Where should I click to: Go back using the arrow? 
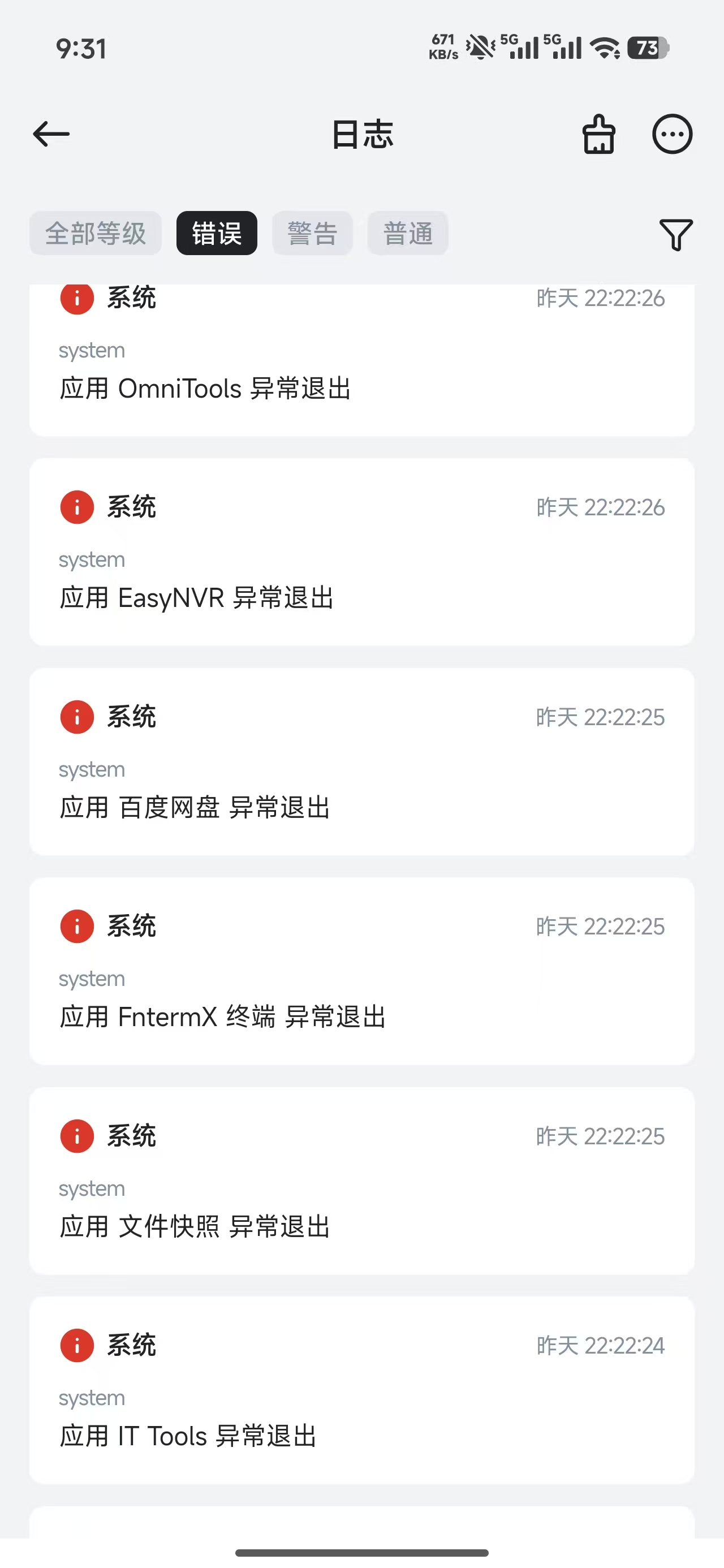[x=51, y=134]
